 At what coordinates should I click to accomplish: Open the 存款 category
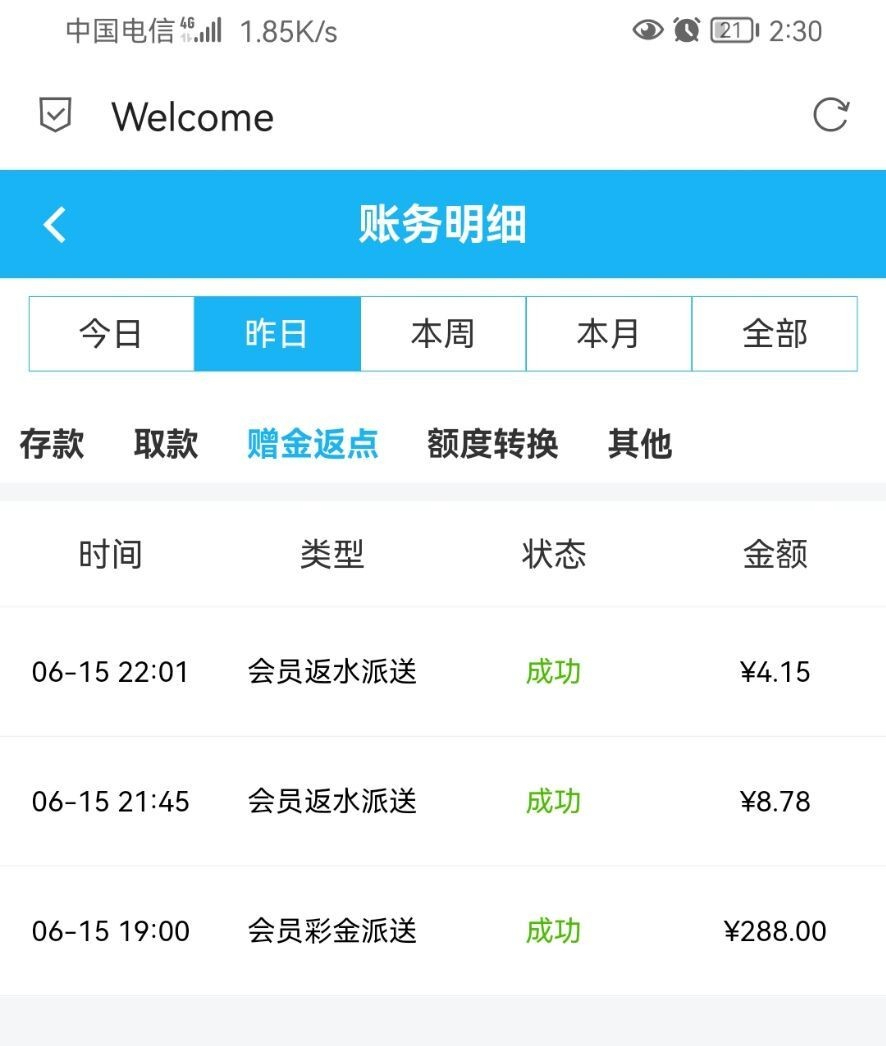(52, 443)
